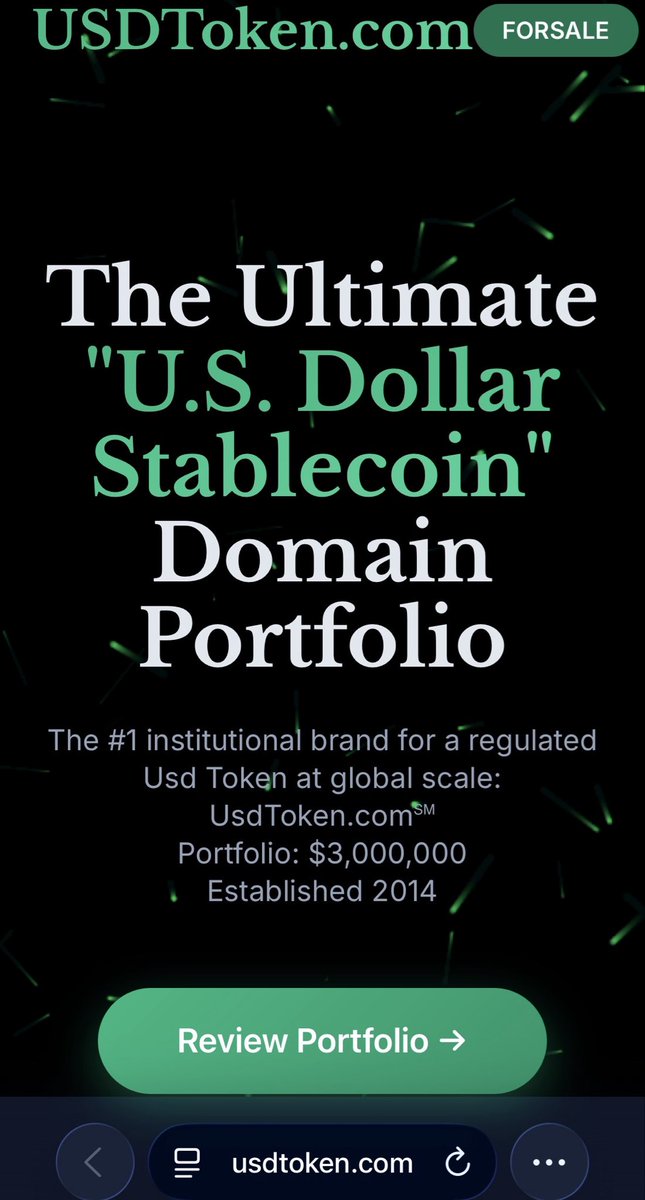Tap the FORSALE button
This screenshot has width=645, height=1200.
[555, 30]
